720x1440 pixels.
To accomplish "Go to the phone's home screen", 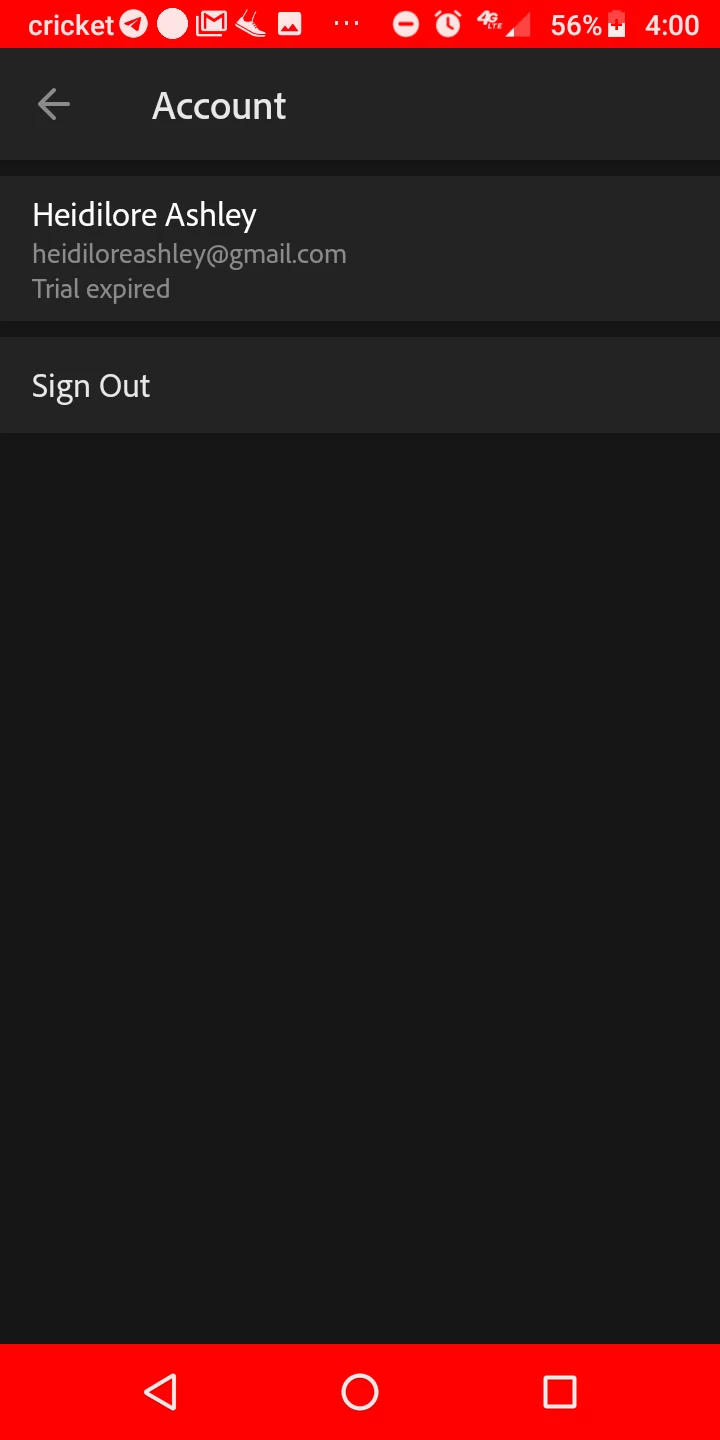I will (360, 1391).
